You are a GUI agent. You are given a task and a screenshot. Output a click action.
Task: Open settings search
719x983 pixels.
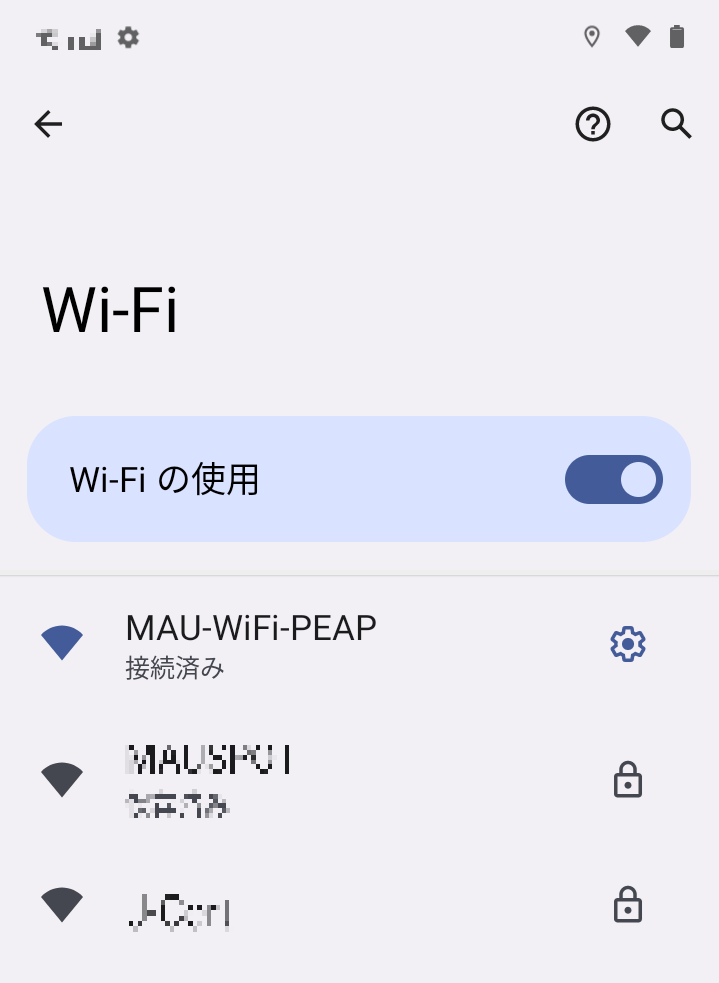point(676,124)
